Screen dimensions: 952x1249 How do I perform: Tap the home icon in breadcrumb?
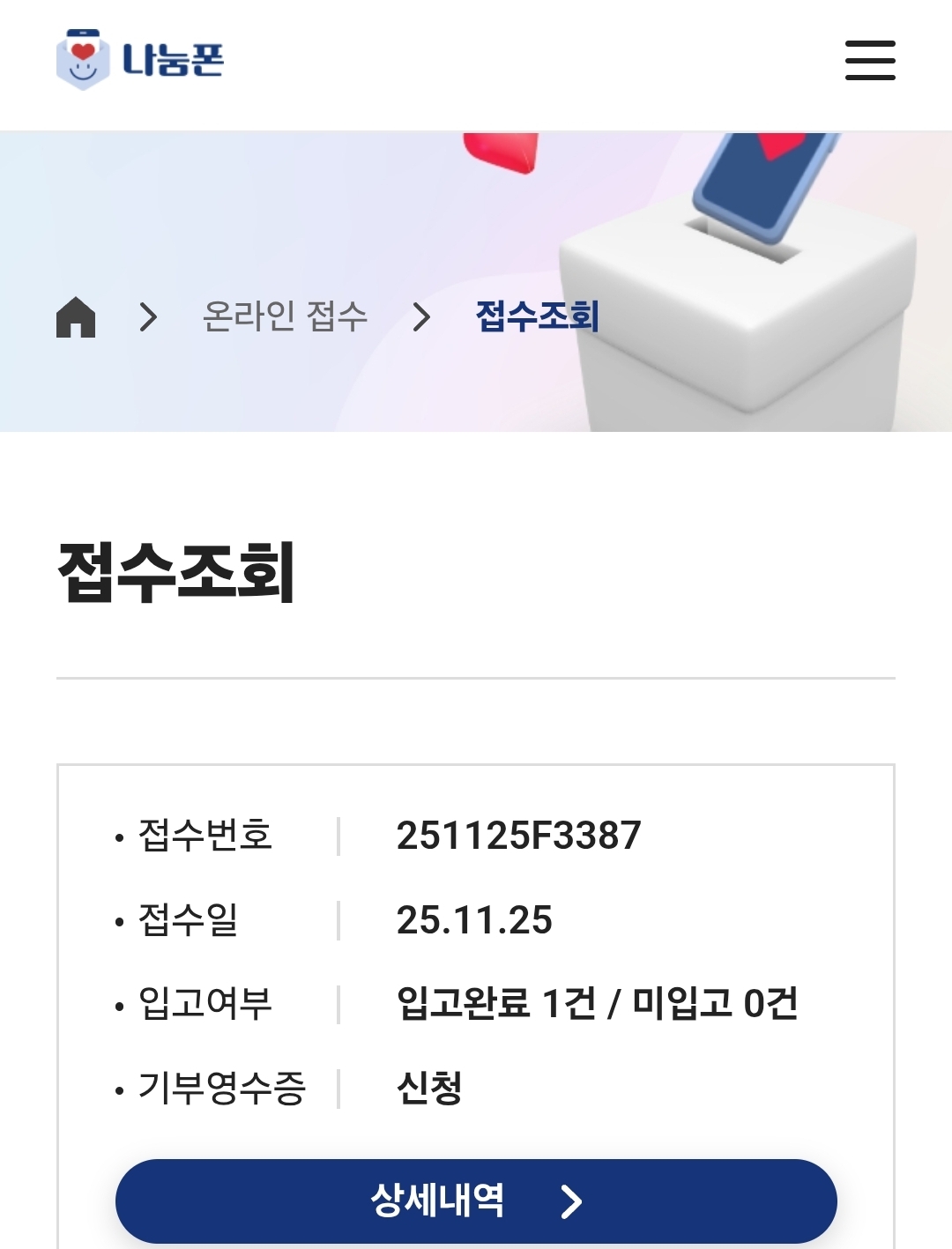pos(76,316)
